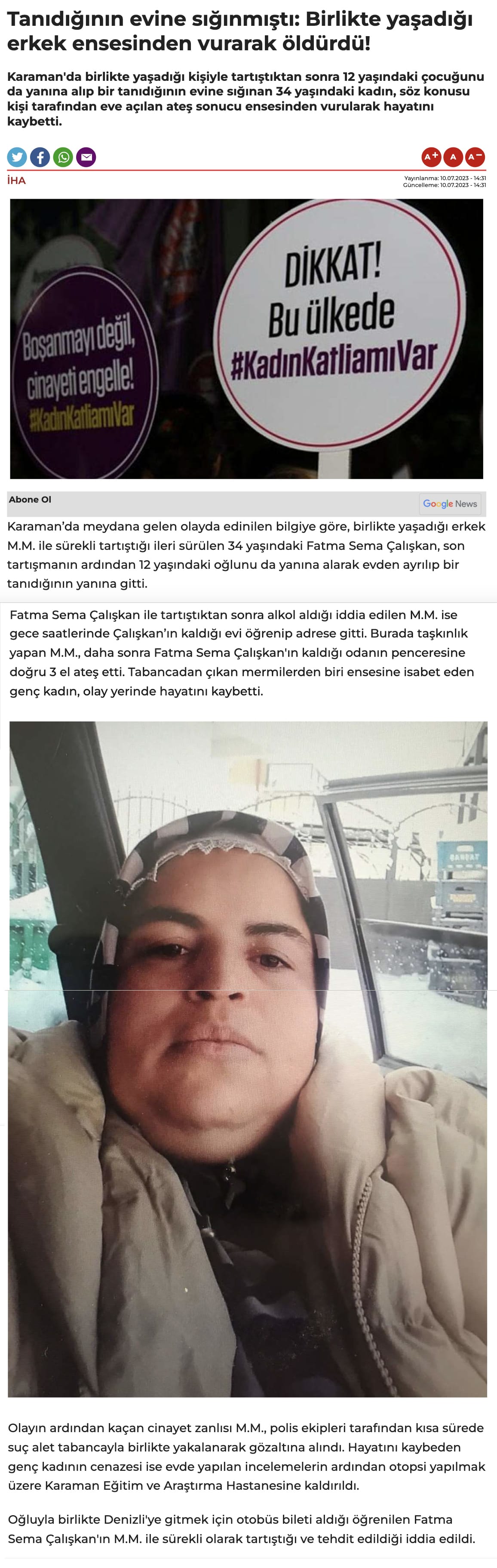Tap the Abone Ol subscribe link

tap(30, 499)
